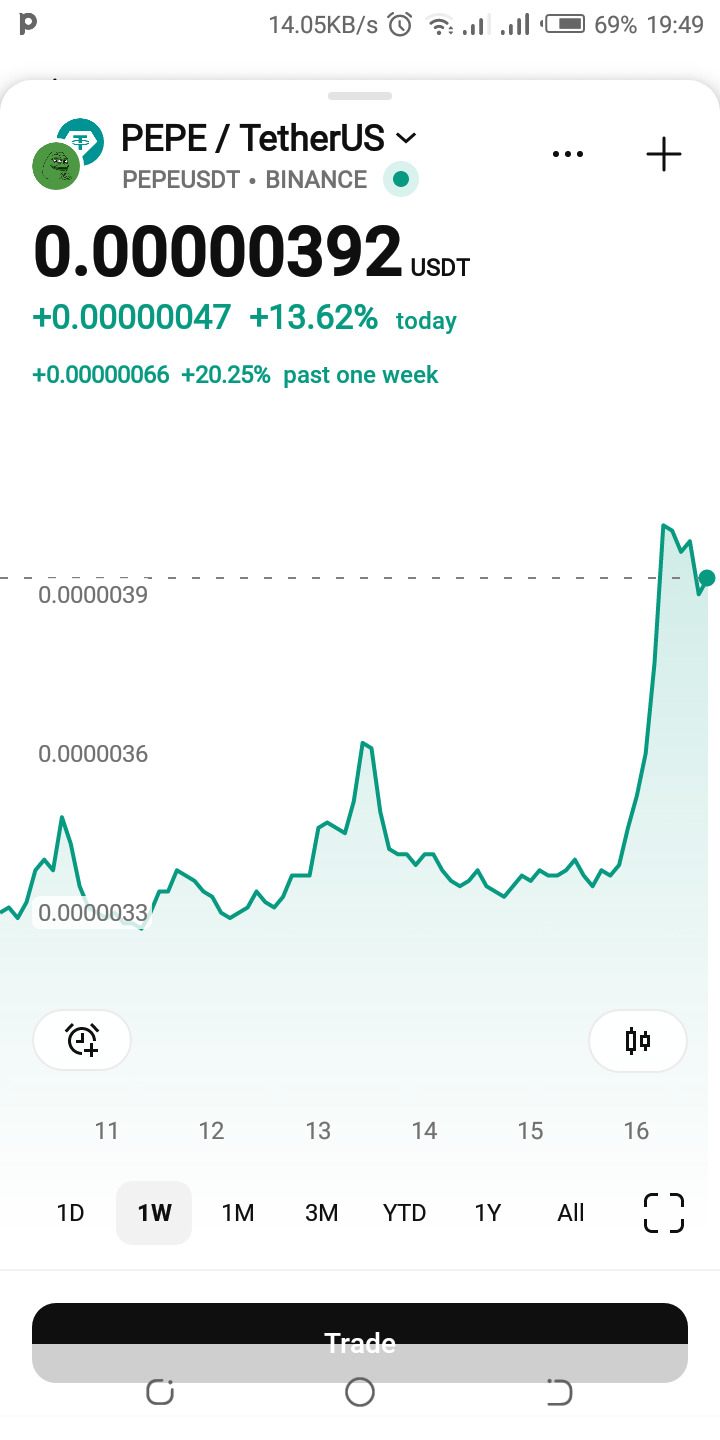Select the 1W time range
The image size is (720, 1440).
pyautogui.click(x=154, y=1213)
